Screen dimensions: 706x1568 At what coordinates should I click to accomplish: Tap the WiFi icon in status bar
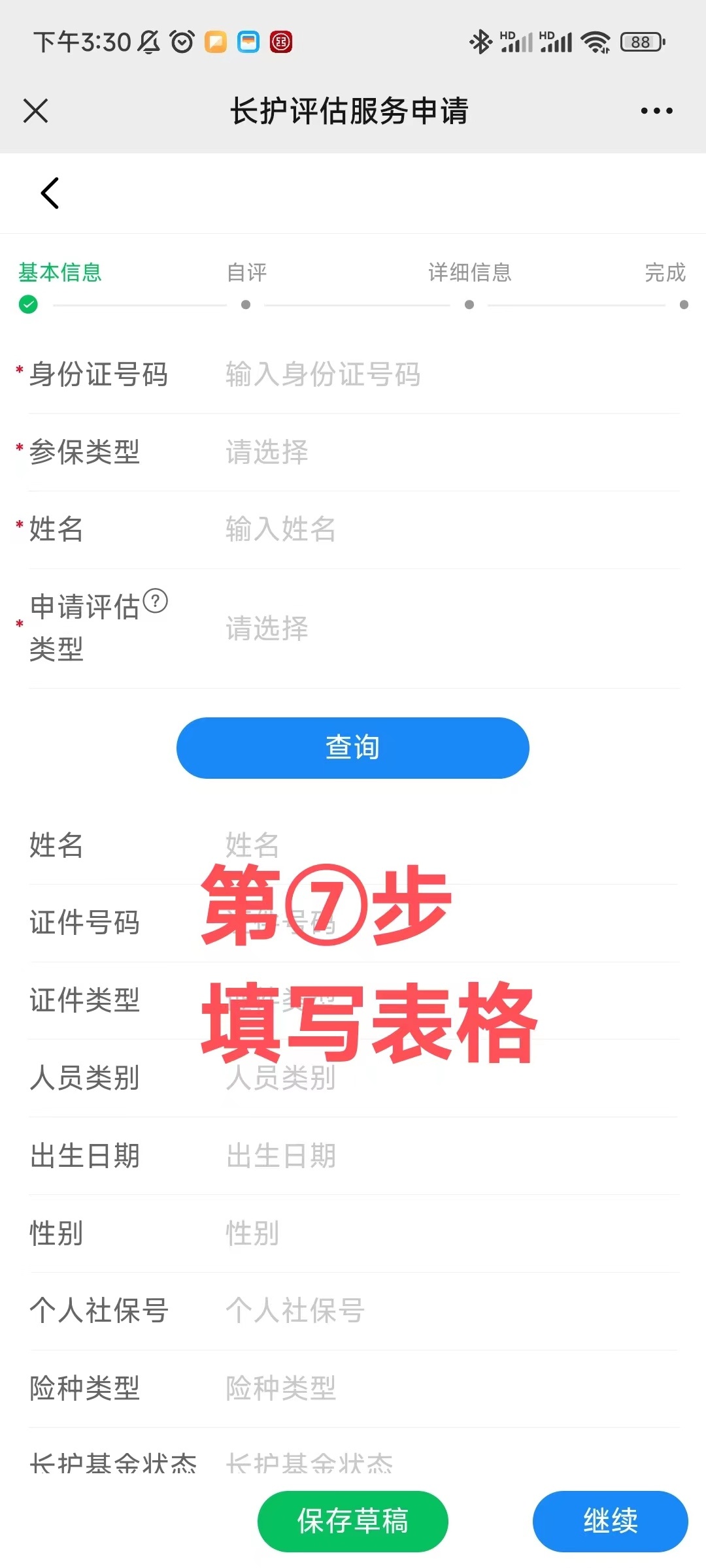(x=596, y=41)
